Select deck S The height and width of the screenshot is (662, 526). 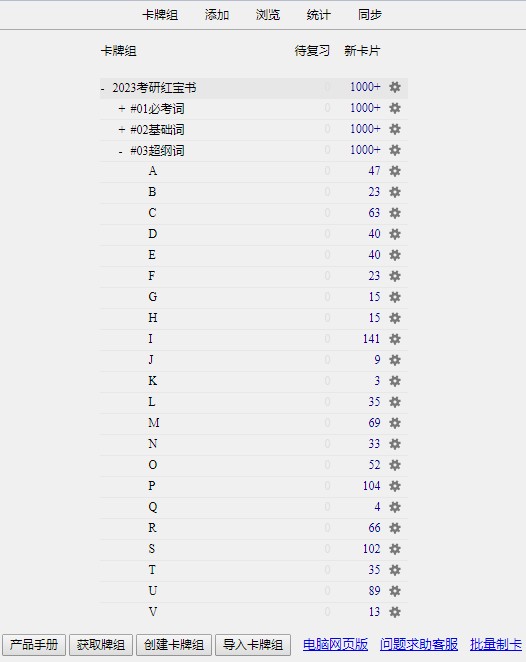point(152,549)
